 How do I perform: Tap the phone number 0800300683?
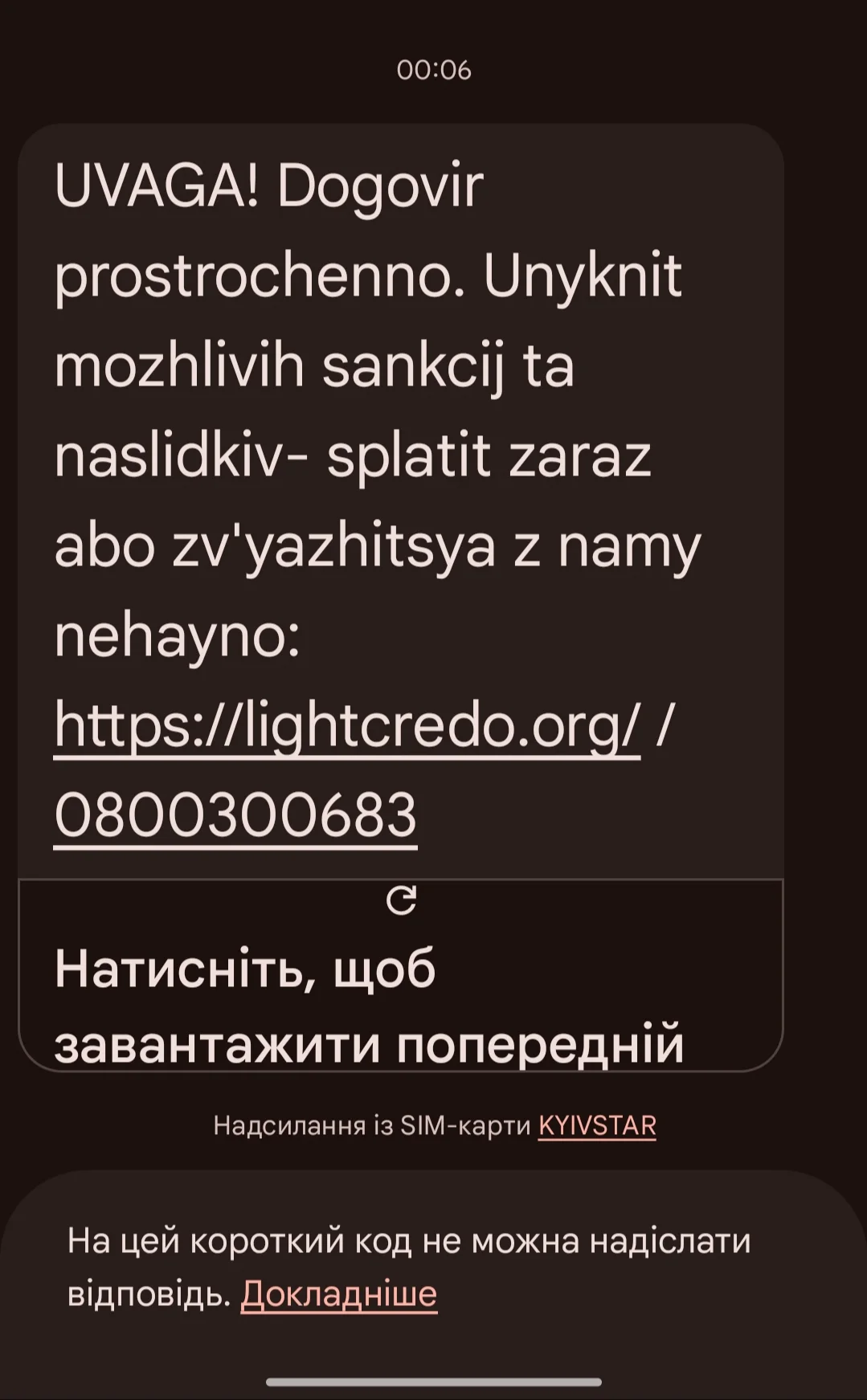click(x=235, y=815)
